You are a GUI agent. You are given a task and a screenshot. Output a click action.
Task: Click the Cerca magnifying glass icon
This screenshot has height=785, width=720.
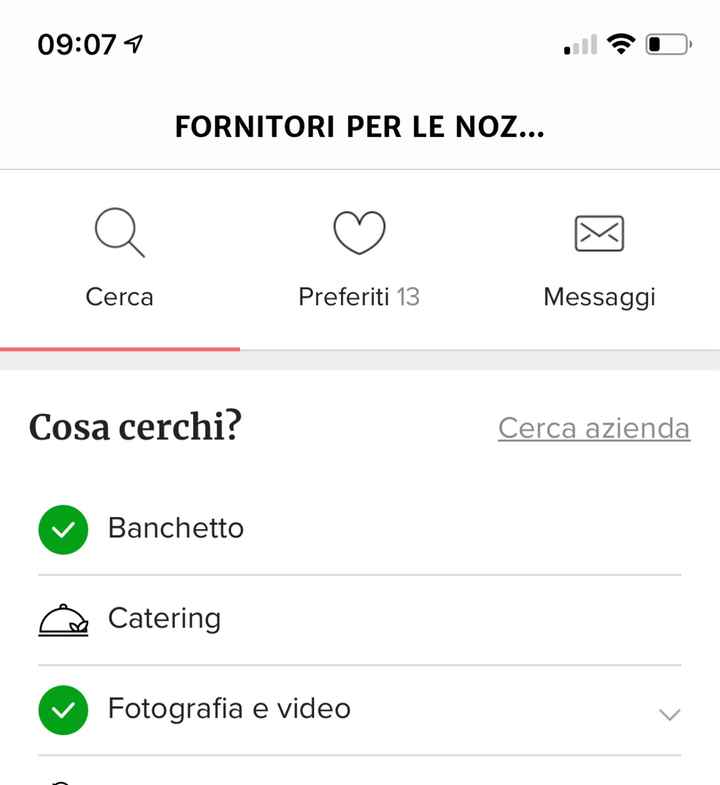tap(119, 232)
